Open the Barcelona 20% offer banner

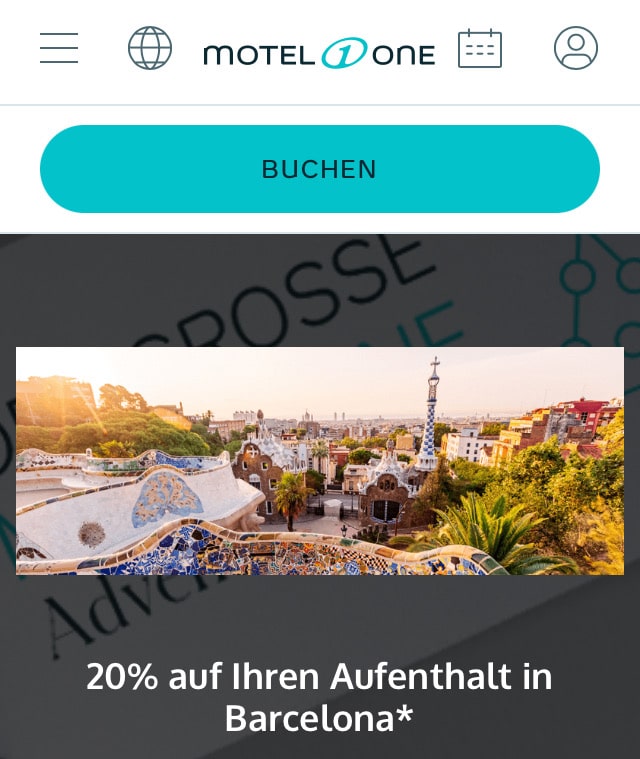pyautogui.click(x=320, y=461)
